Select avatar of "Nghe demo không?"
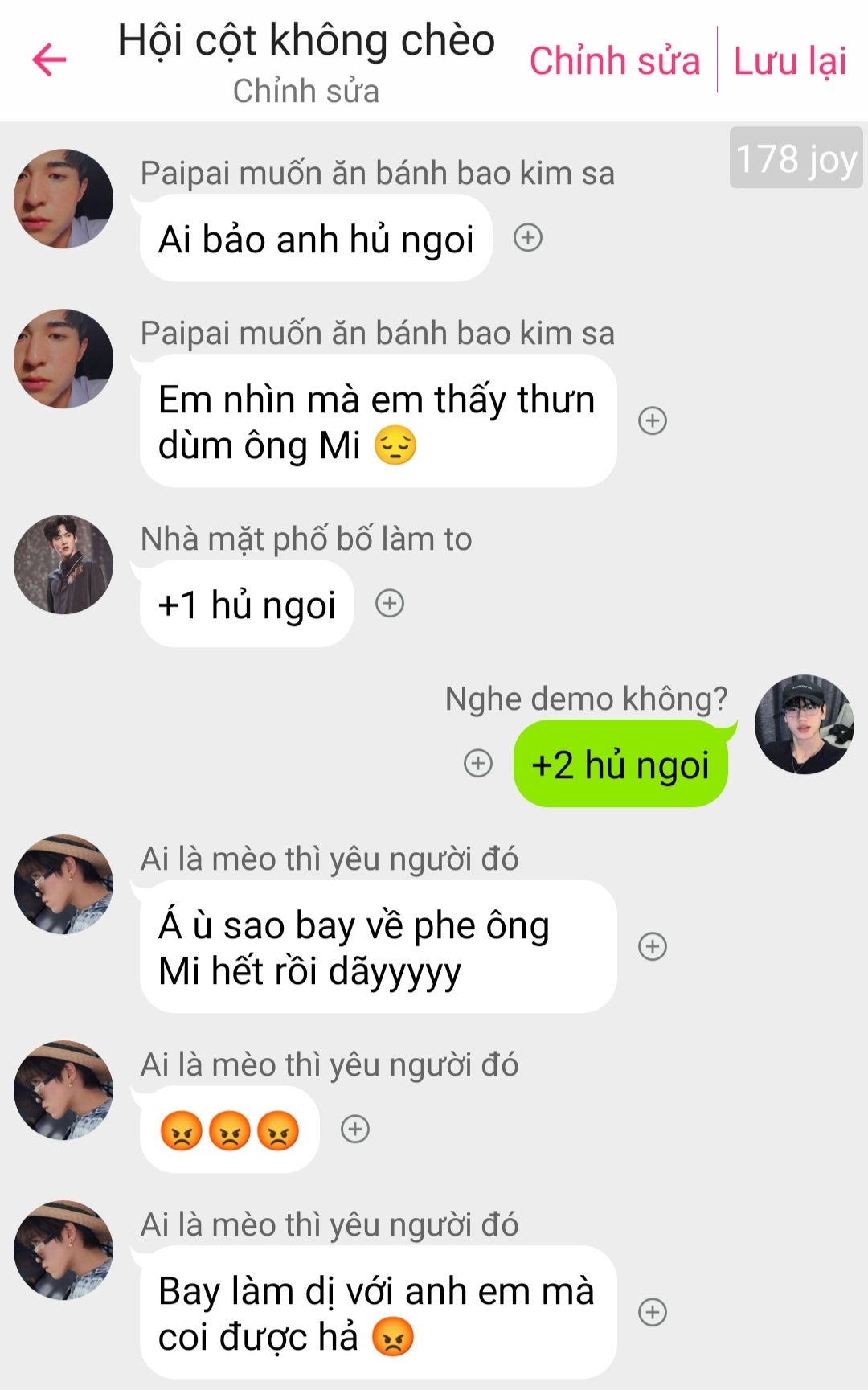 pos(805,724)
